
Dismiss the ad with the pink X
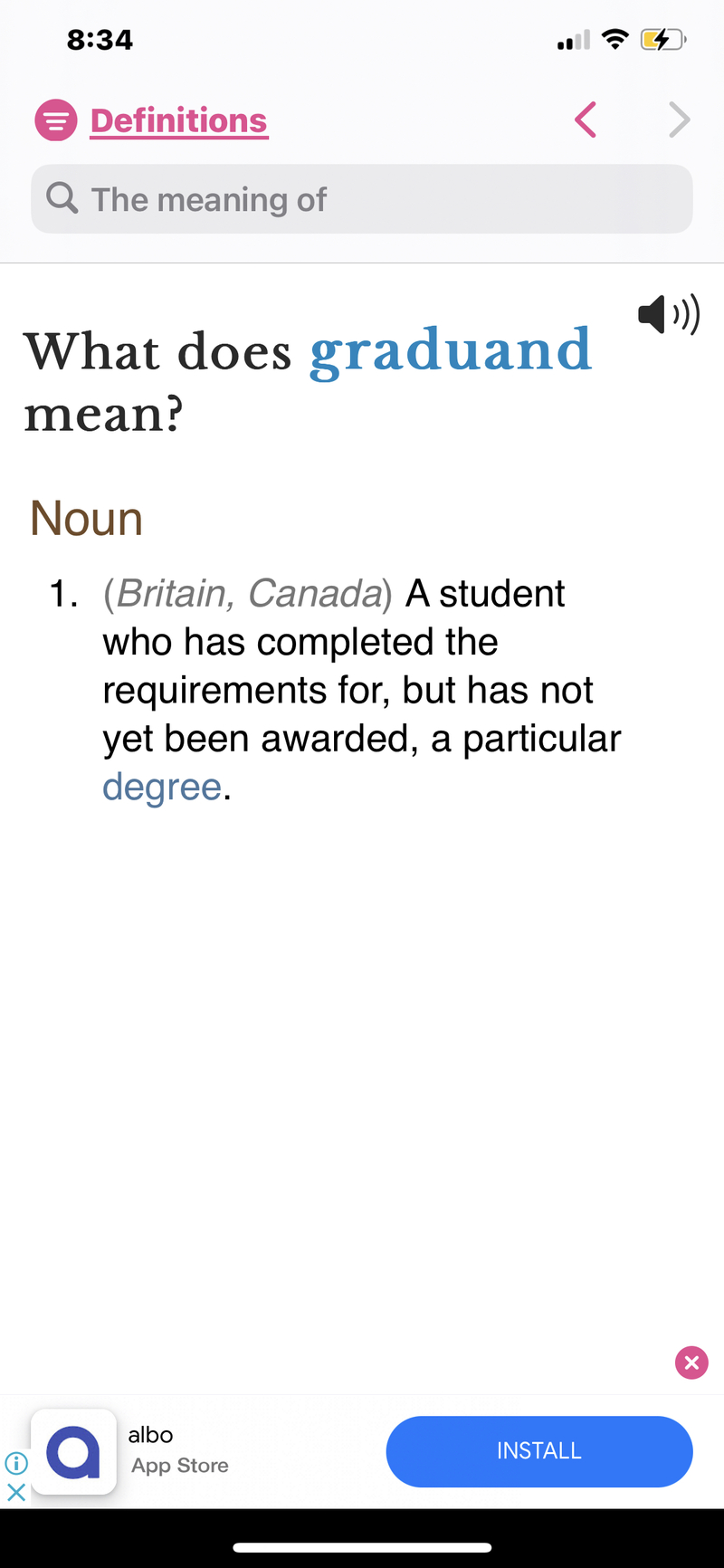click(x=691, y=1362)
